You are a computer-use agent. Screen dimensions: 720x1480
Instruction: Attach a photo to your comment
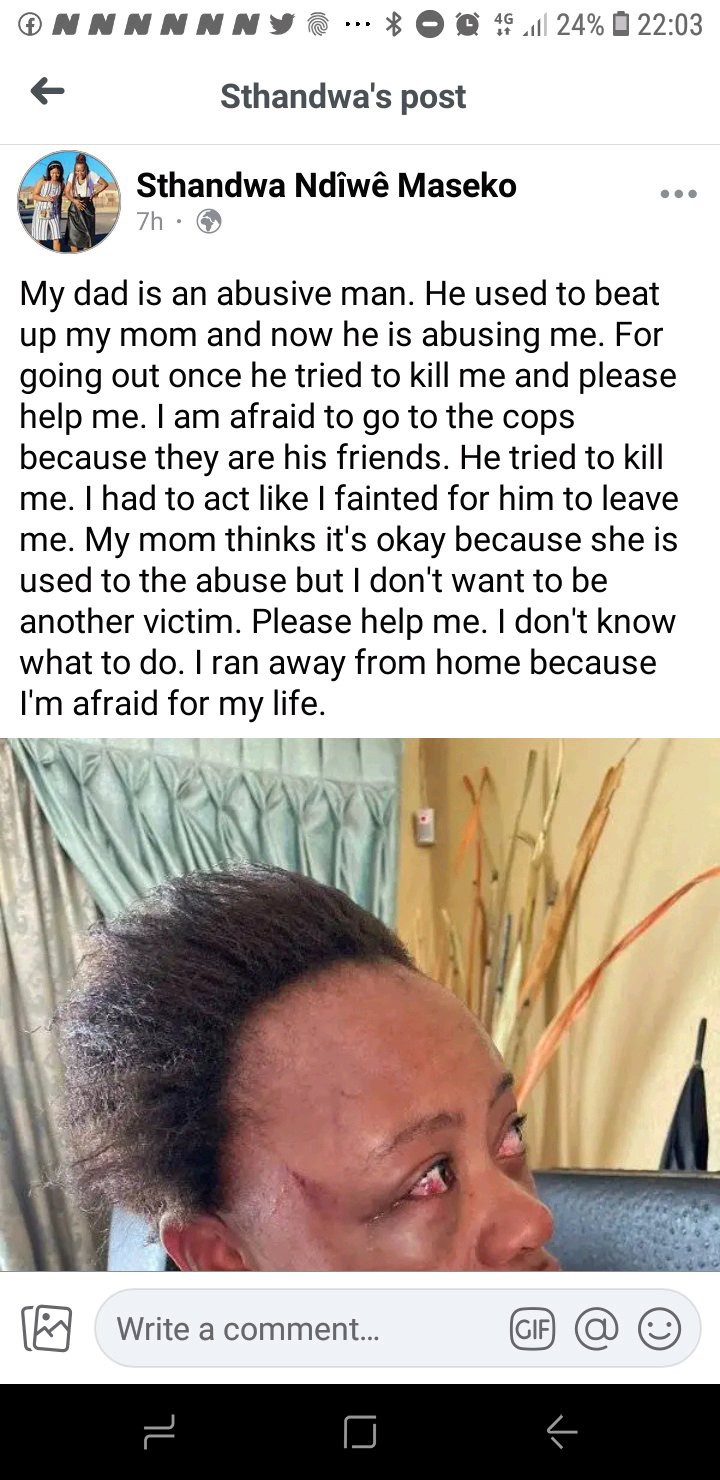(x=47, y=1329)
